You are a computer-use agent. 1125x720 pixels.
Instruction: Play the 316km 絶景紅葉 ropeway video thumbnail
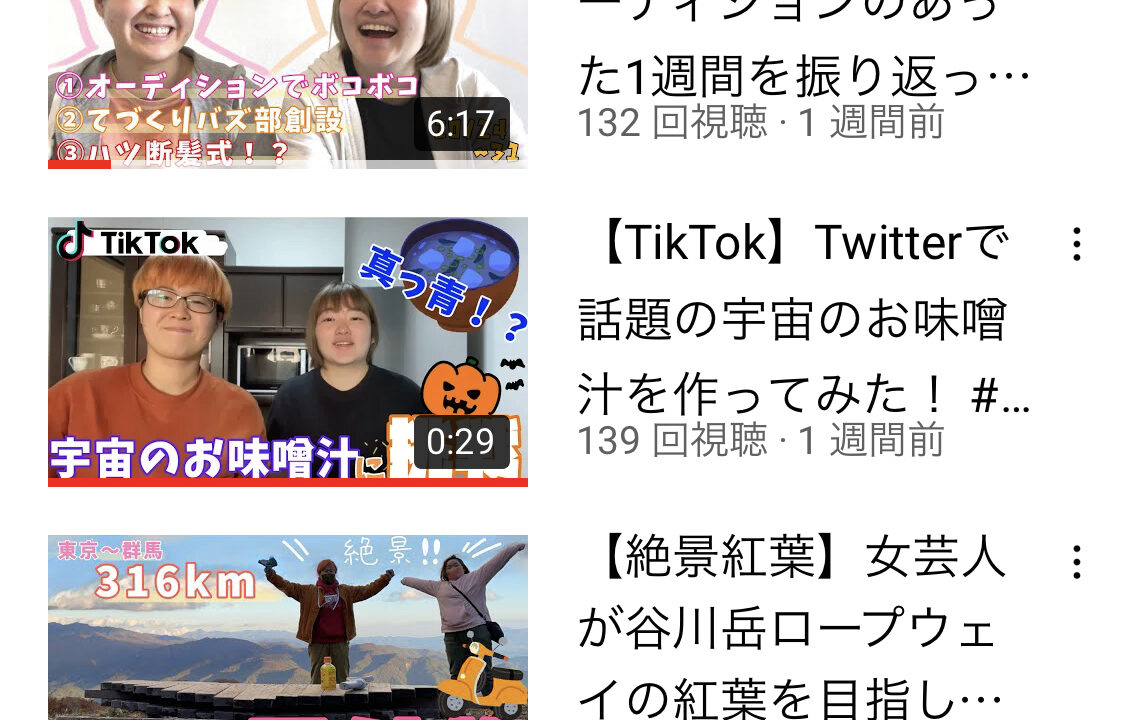click(288, 628)
